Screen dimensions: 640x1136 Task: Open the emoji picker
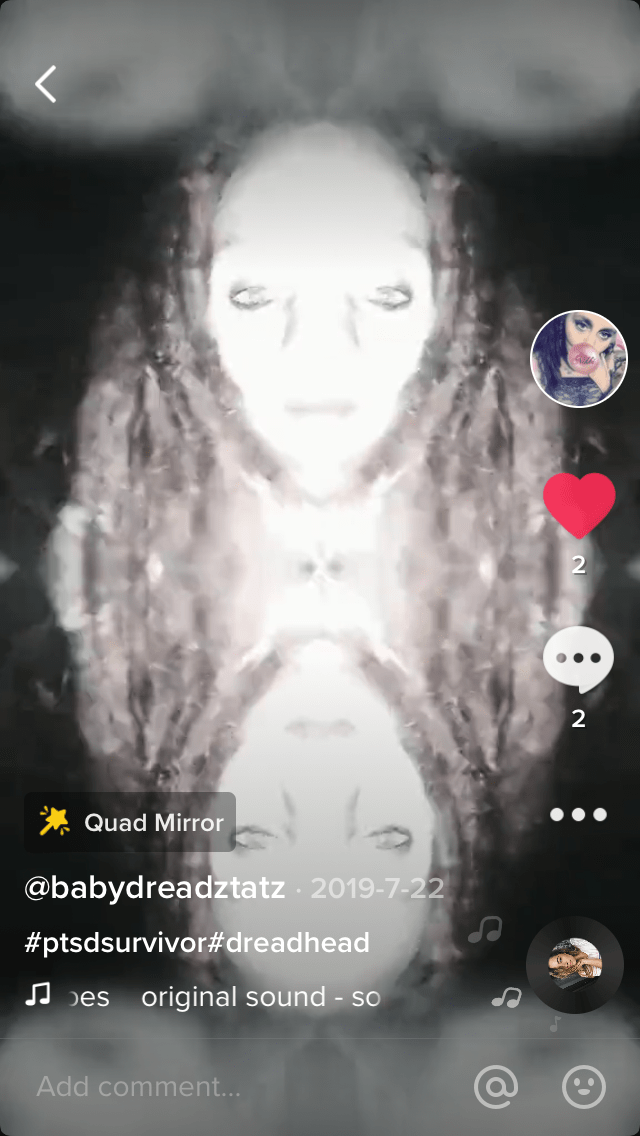[584, 1087]
